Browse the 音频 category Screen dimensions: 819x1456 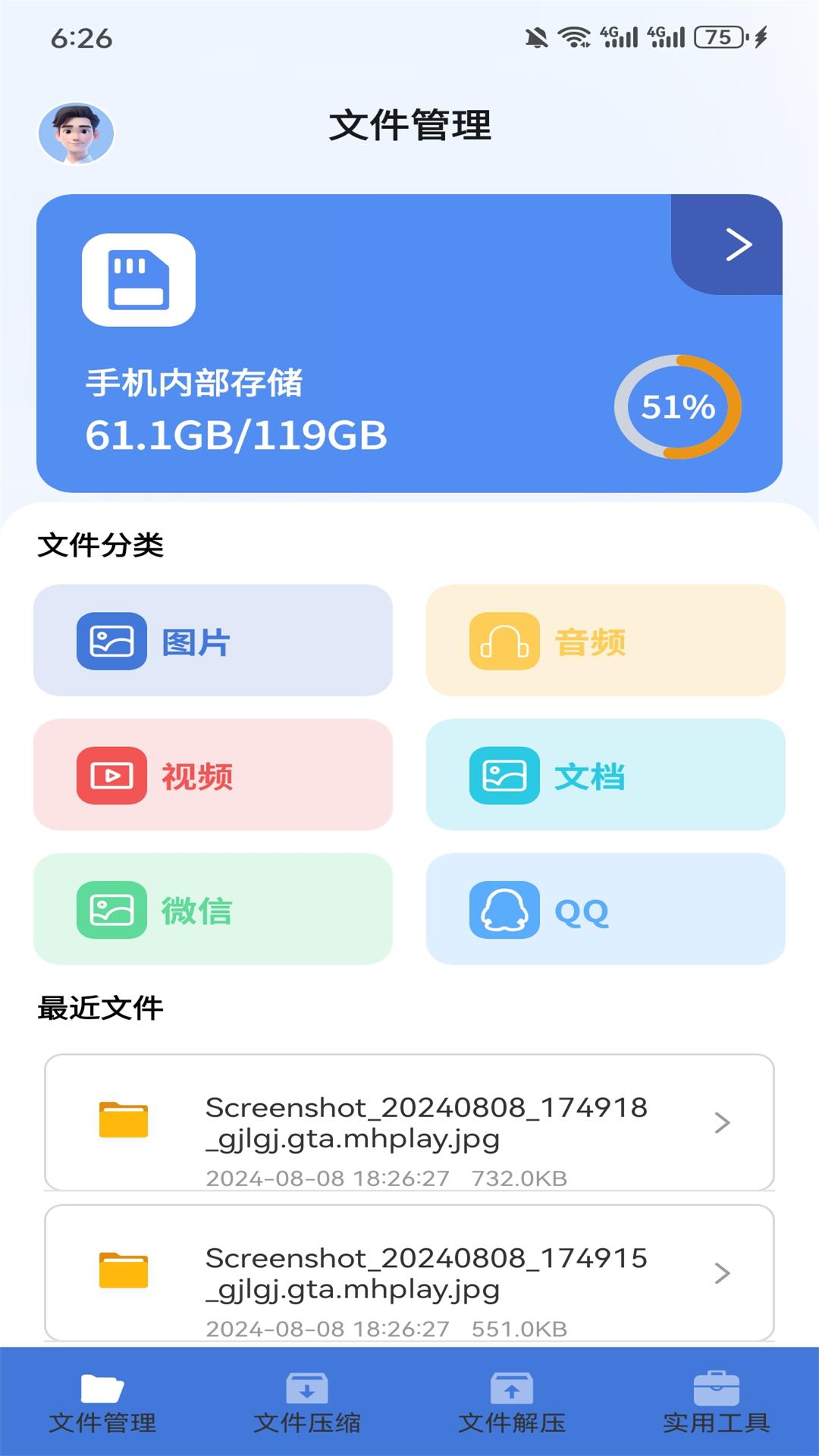605,640
